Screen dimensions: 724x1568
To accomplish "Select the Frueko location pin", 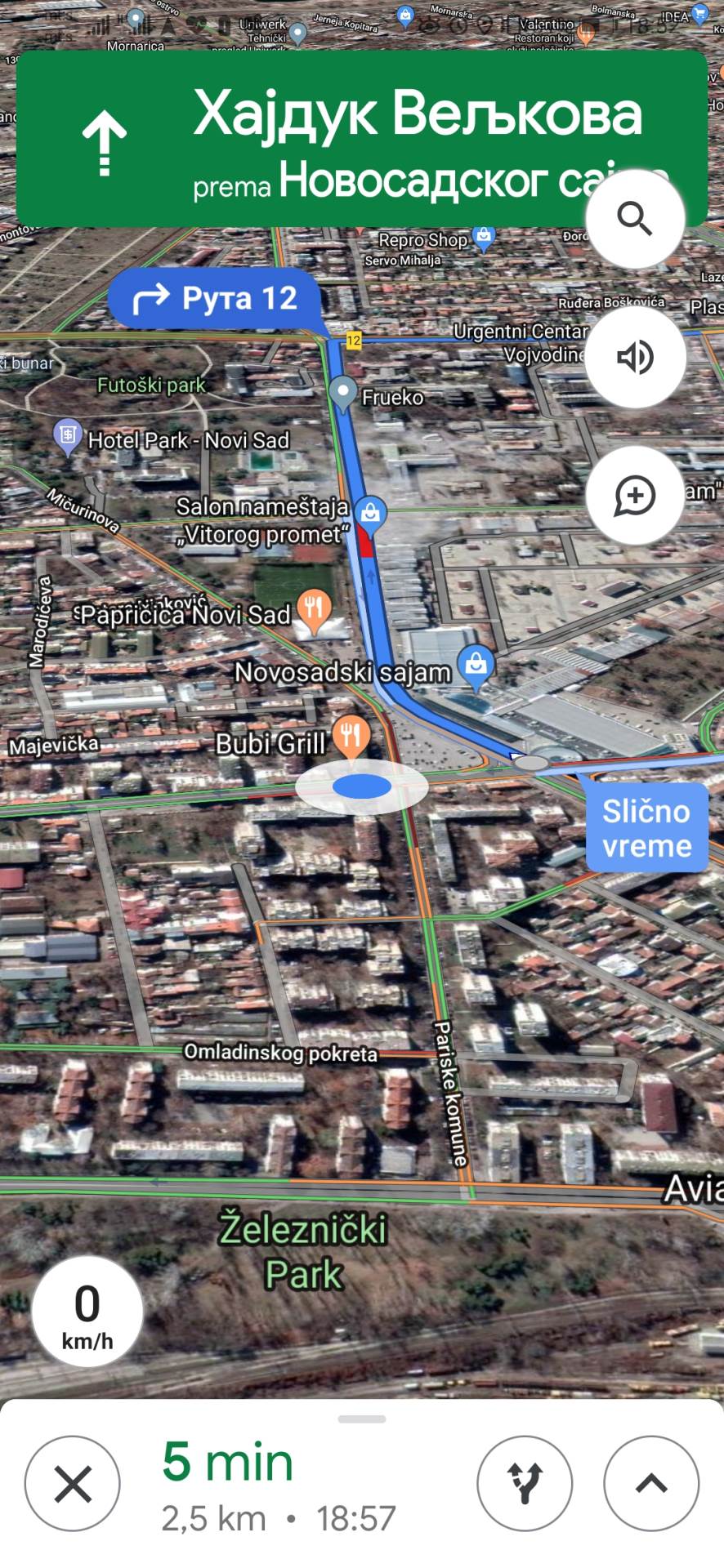I will click(343, 392).
